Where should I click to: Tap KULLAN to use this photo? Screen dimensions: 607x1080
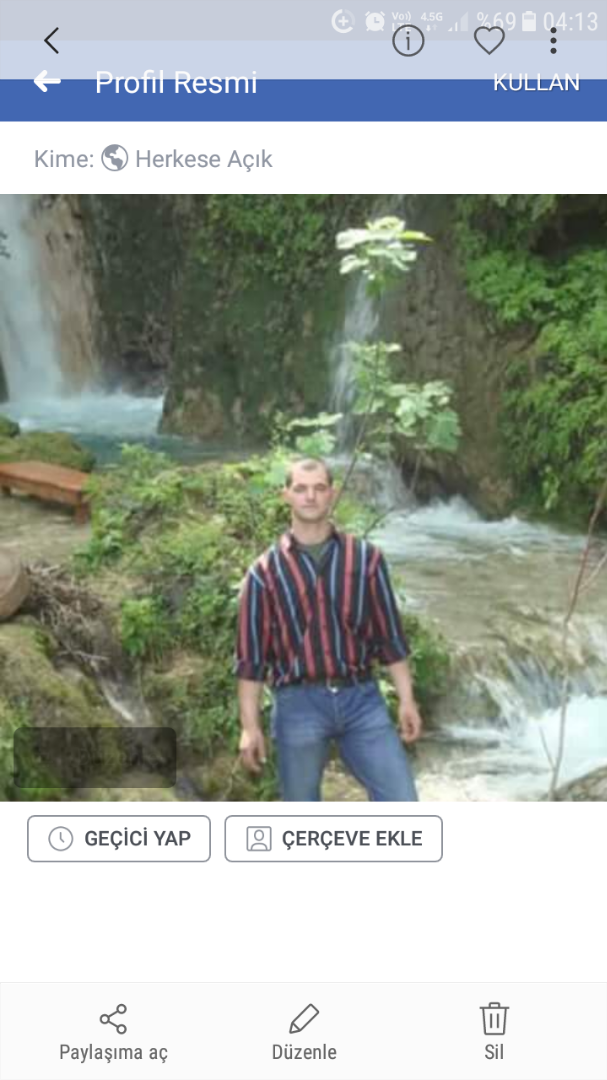[536, 83]
